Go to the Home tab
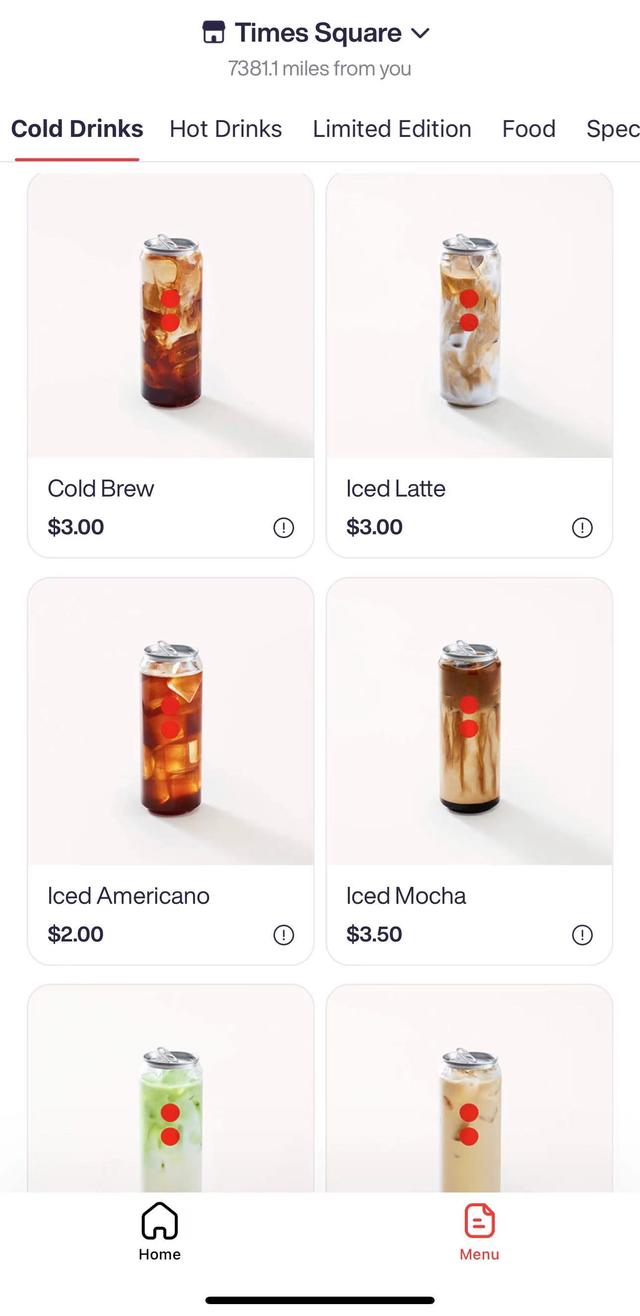 tap(160, 1232)
